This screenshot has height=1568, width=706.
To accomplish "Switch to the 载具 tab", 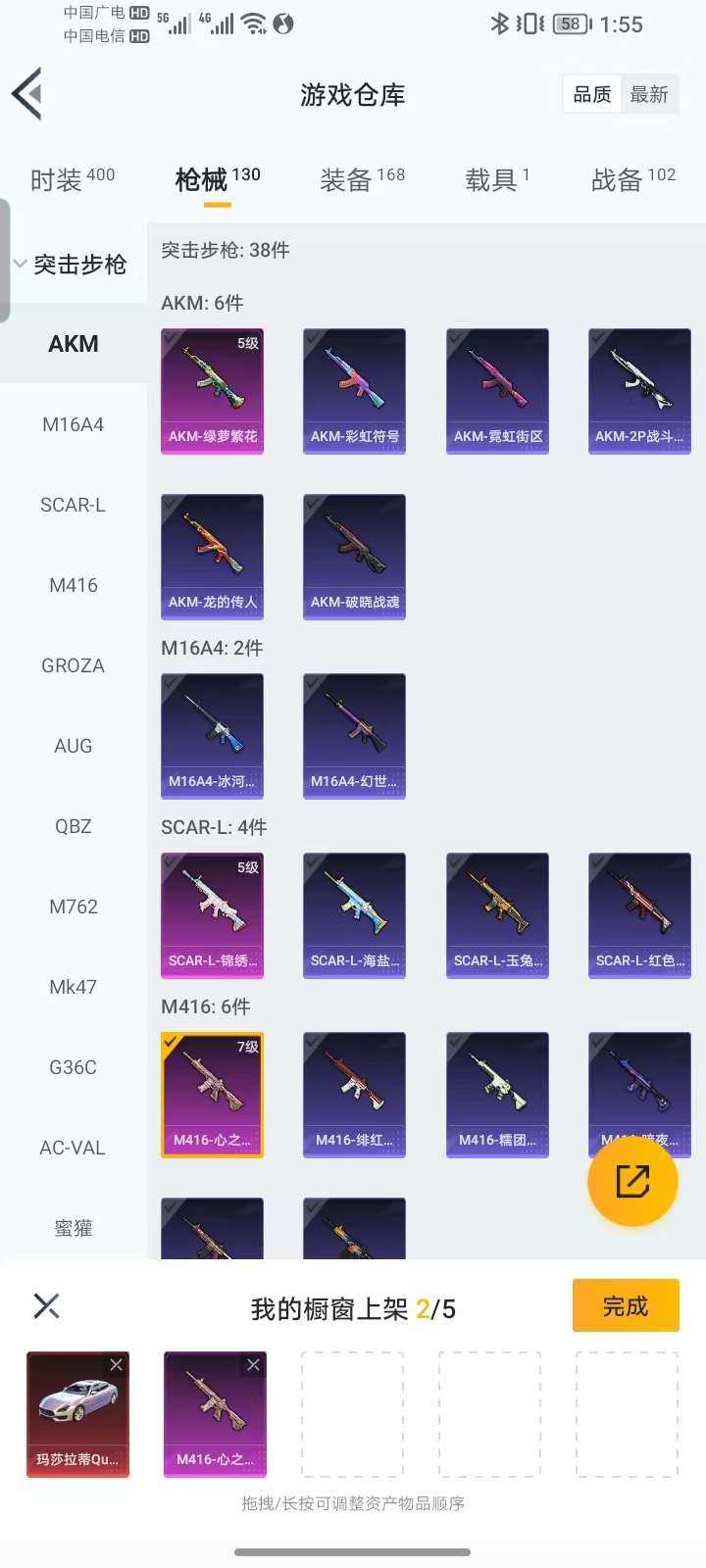I will click(496, 179).
